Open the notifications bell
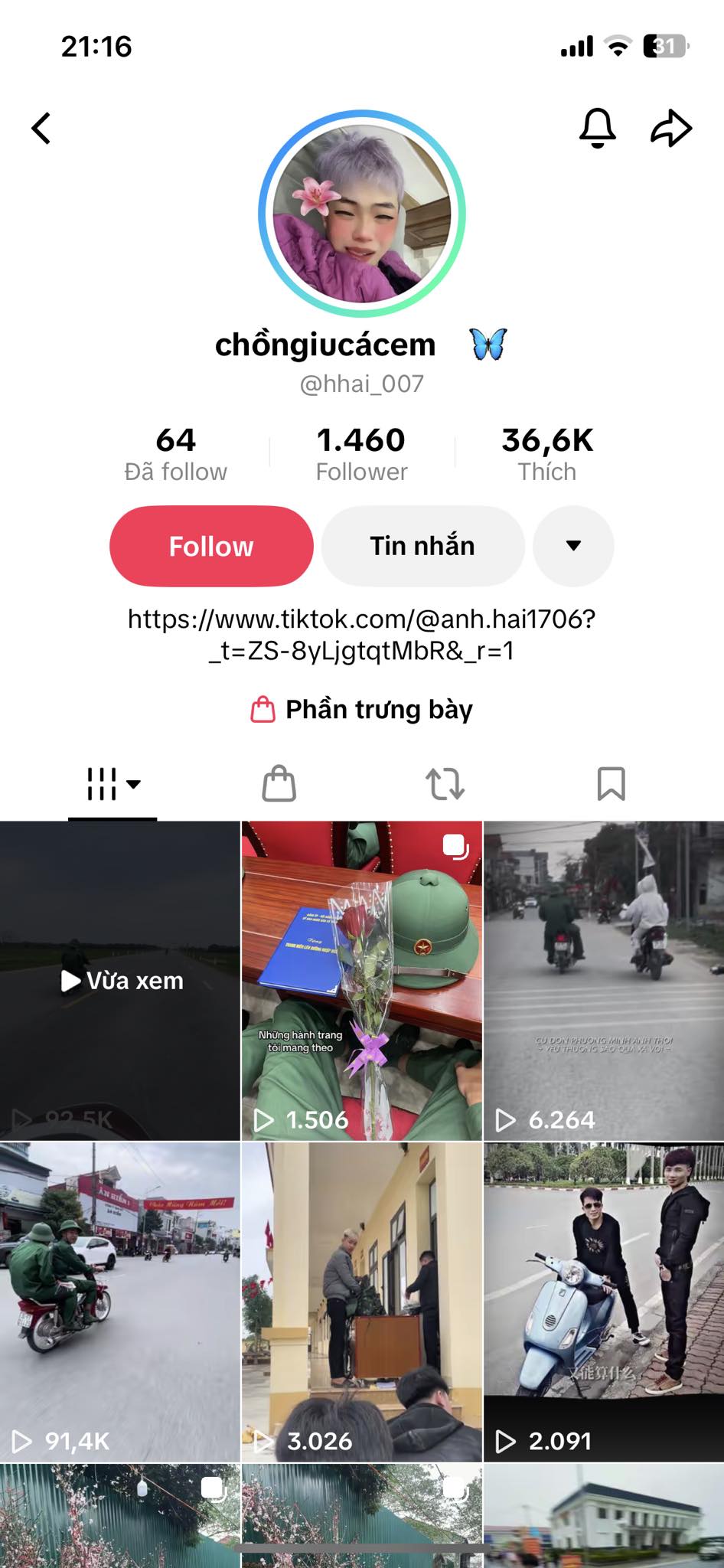 tap(597, 127)
